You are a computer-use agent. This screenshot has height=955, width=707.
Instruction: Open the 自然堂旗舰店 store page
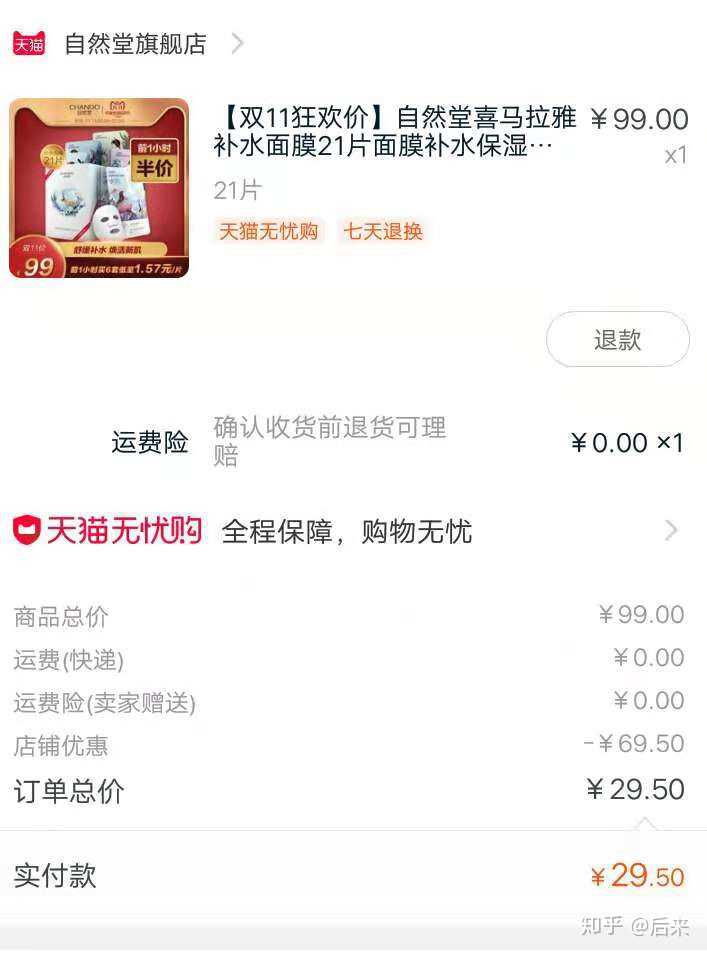(135, 44)
